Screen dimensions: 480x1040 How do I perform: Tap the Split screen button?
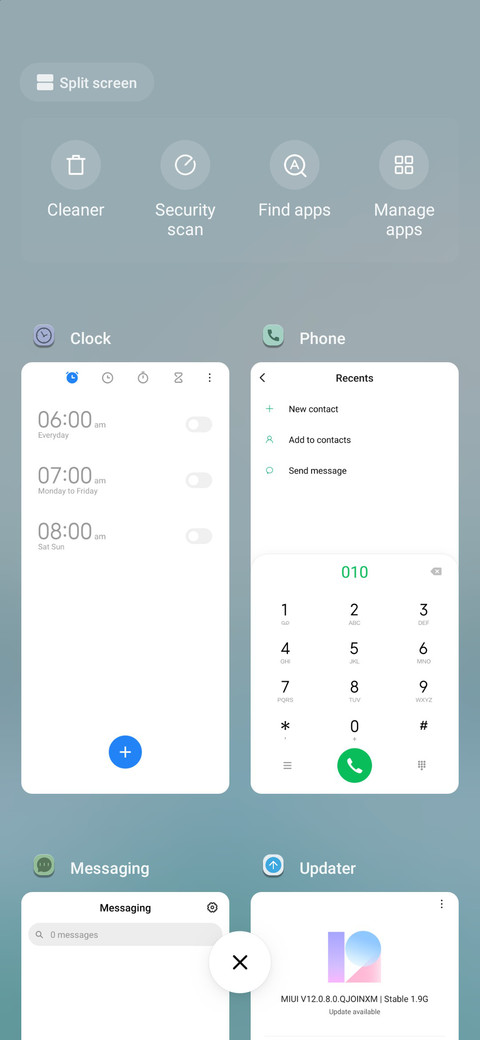[x=87, y=83]
